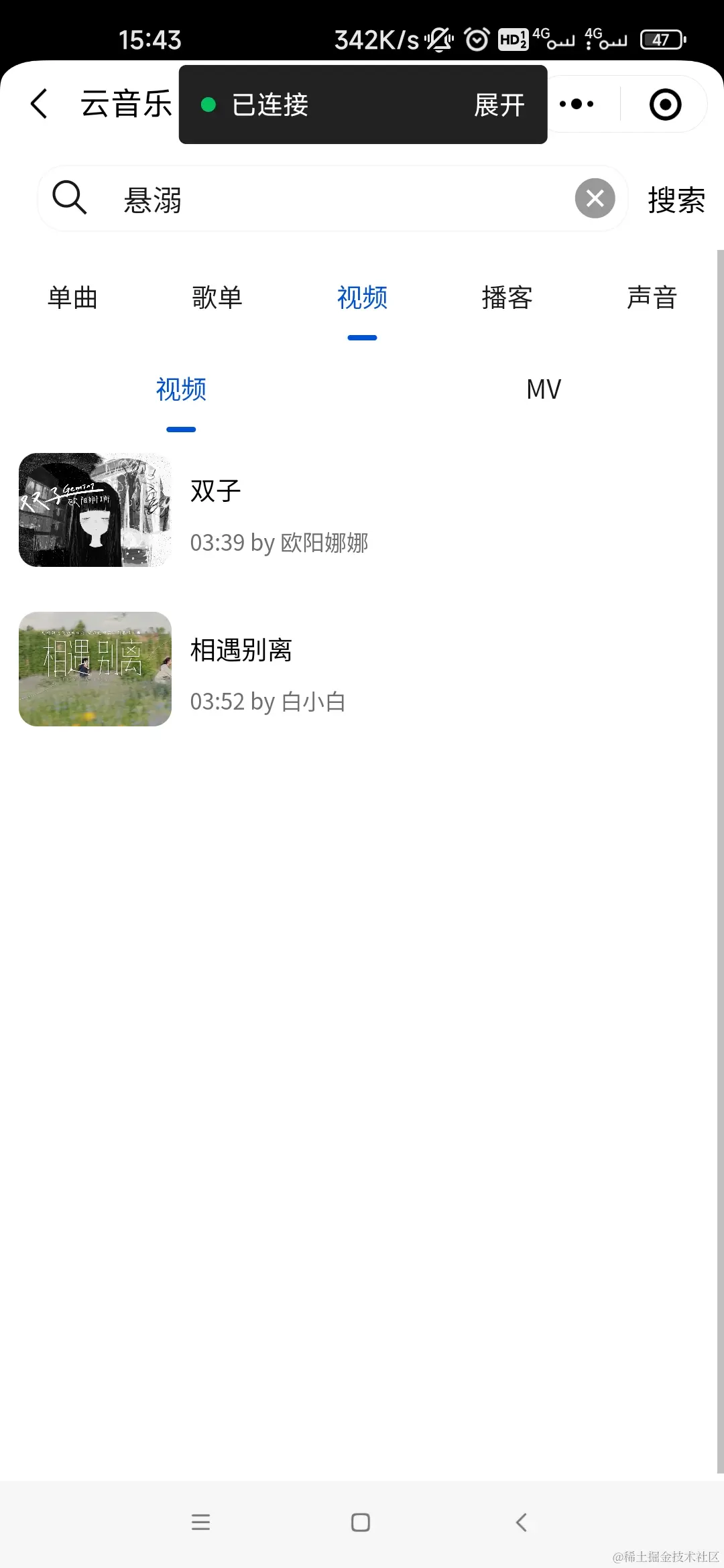724x1568 pixels.
Task: Select the 声音 search category
Action: click(651, 298)
